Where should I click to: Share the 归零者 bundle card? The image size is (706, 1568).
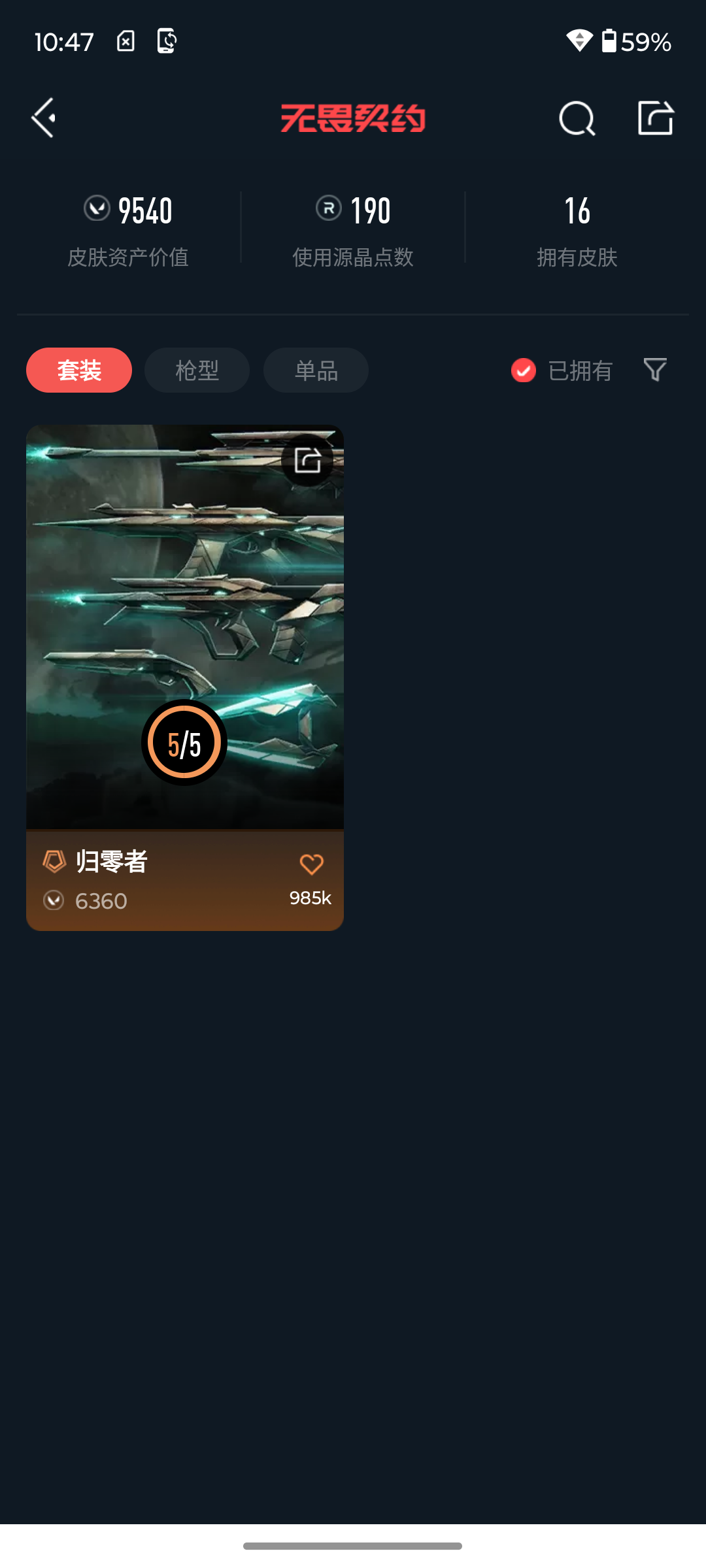[307, 460]
